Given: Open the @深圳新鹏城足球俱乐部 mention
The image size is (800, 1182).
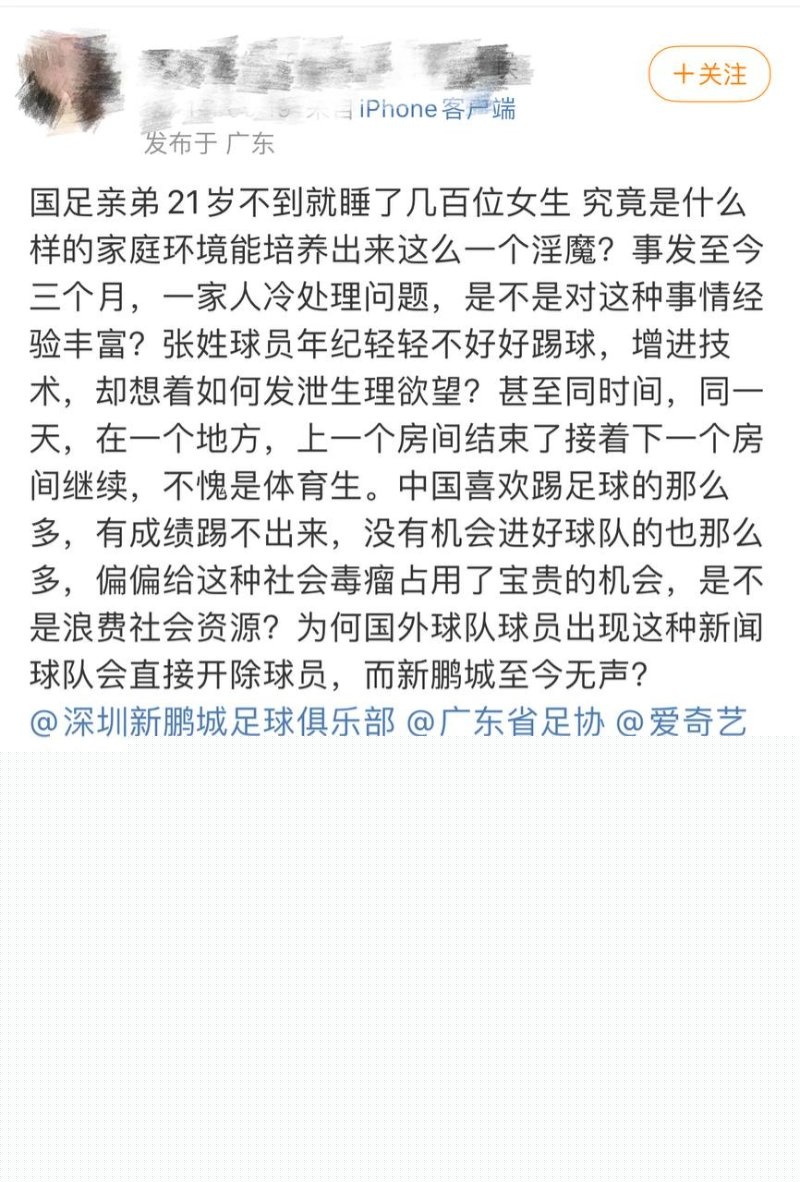Looking at the screenshot, I should [x=212, y=722].
